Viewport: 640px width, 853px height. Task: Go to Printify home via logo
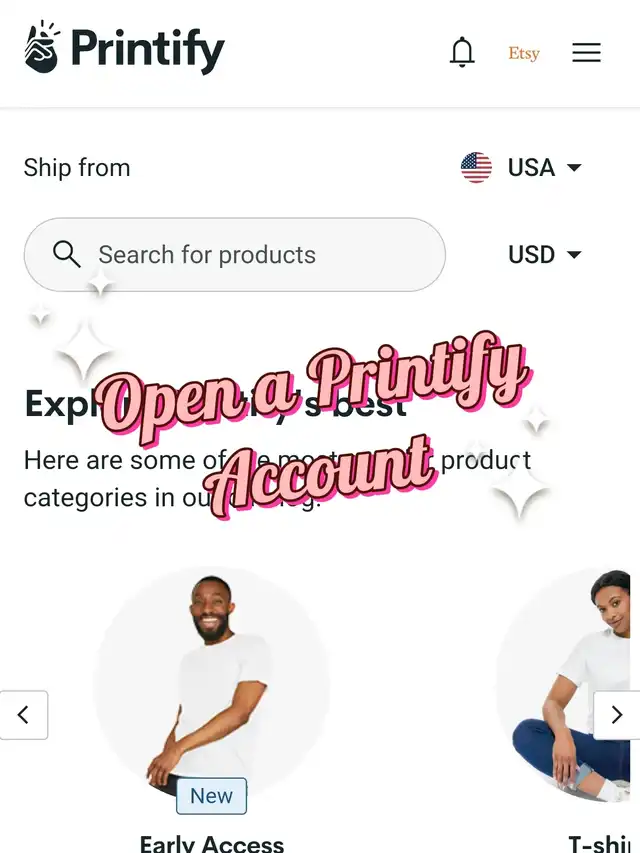tap(125, 49)
